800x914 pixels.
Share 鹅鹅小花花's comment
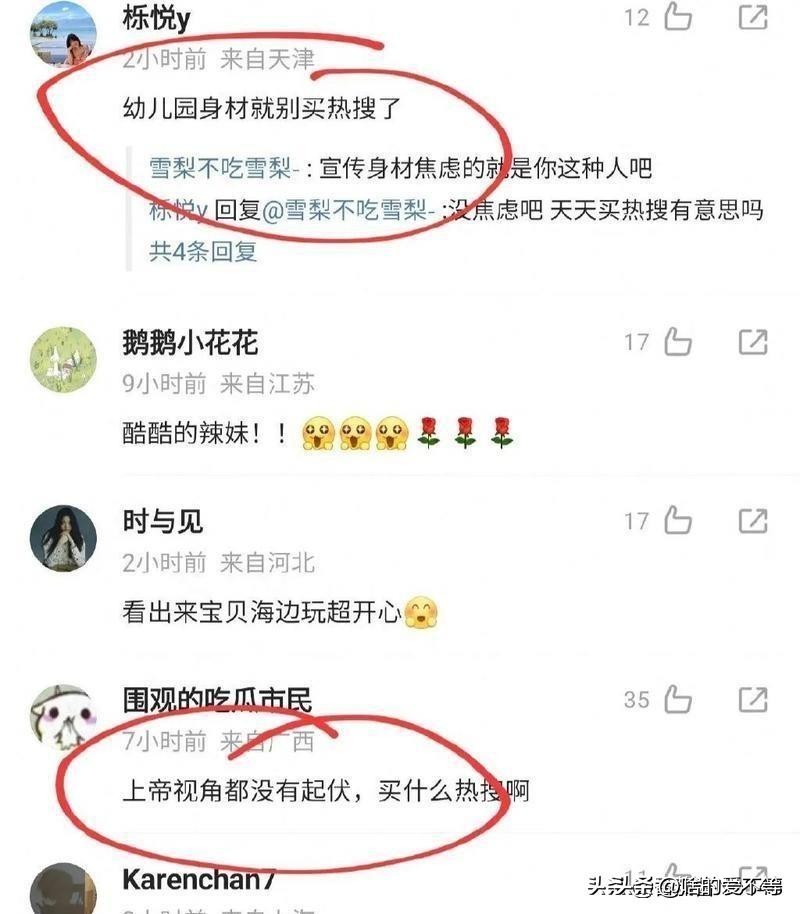point(753,343)
